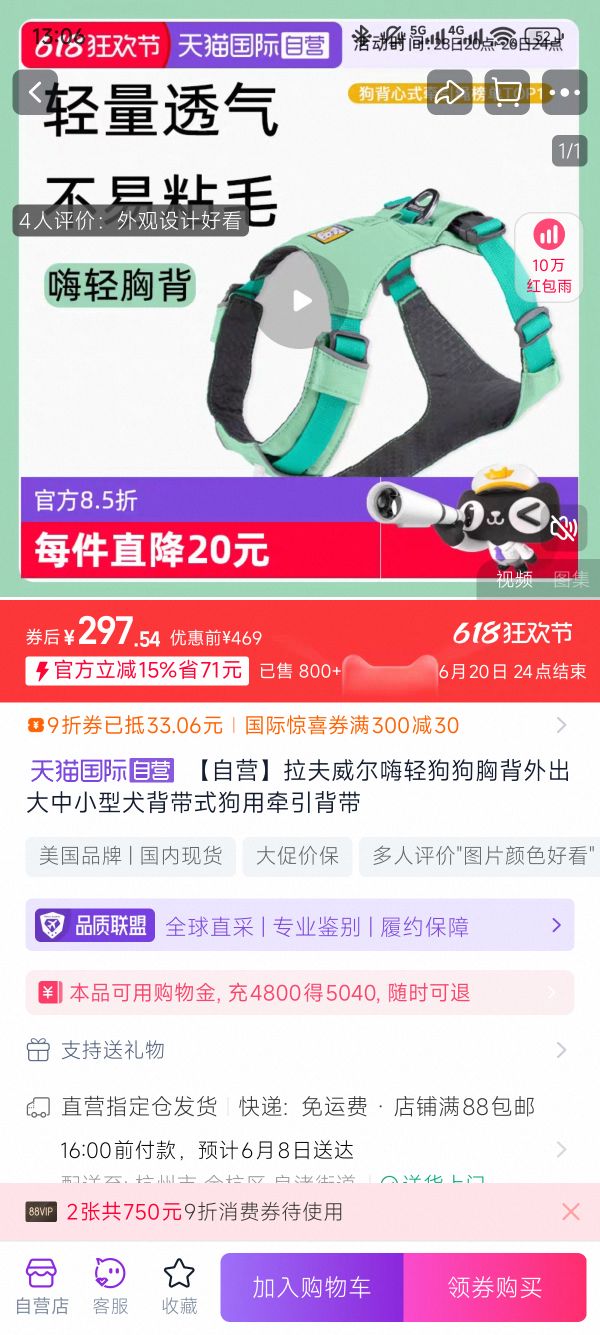Visit the 自营店 store

[42, 1286]
